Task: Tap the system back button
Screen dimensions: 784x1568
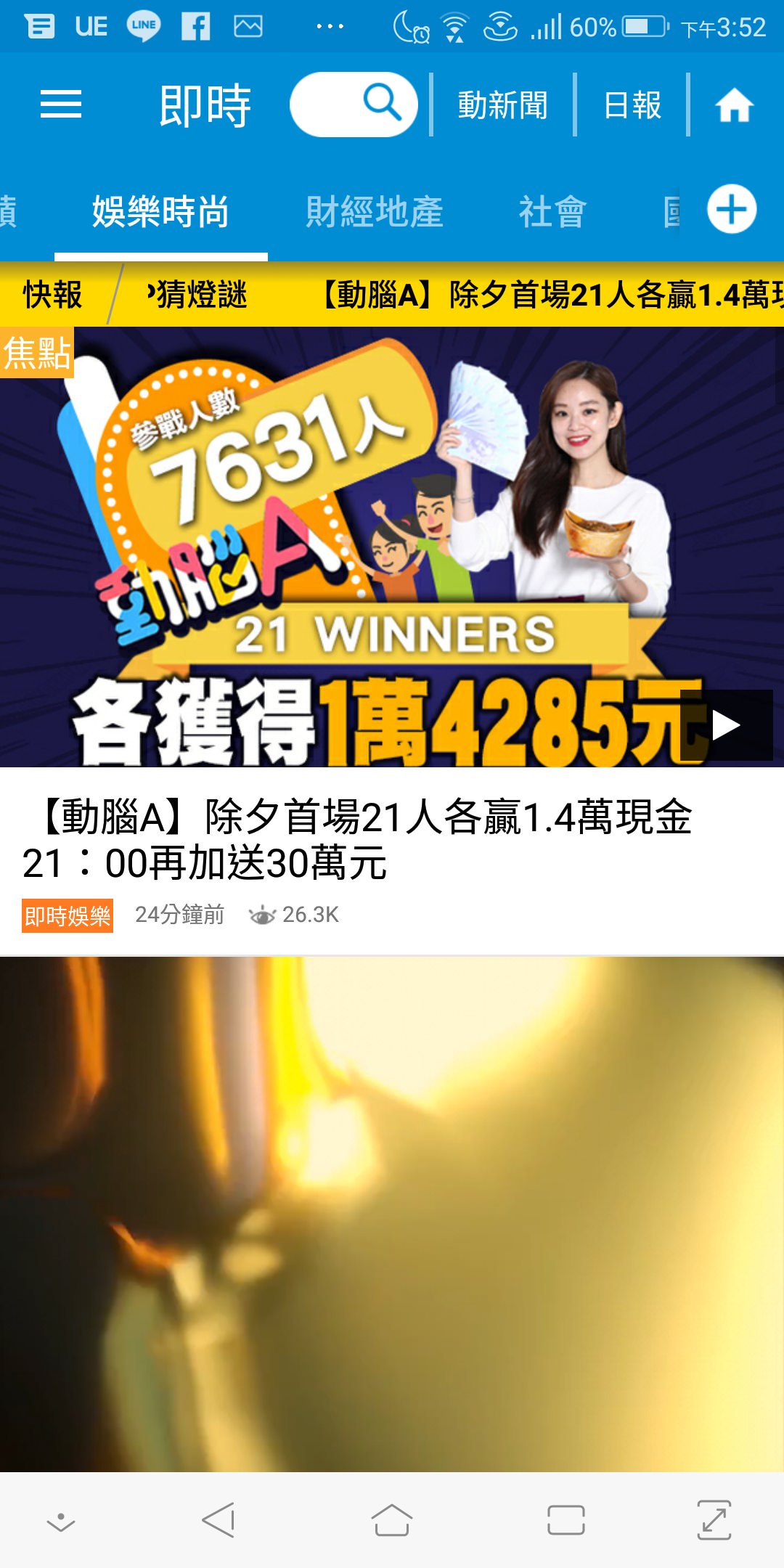Action: [x=218, y=1520]
